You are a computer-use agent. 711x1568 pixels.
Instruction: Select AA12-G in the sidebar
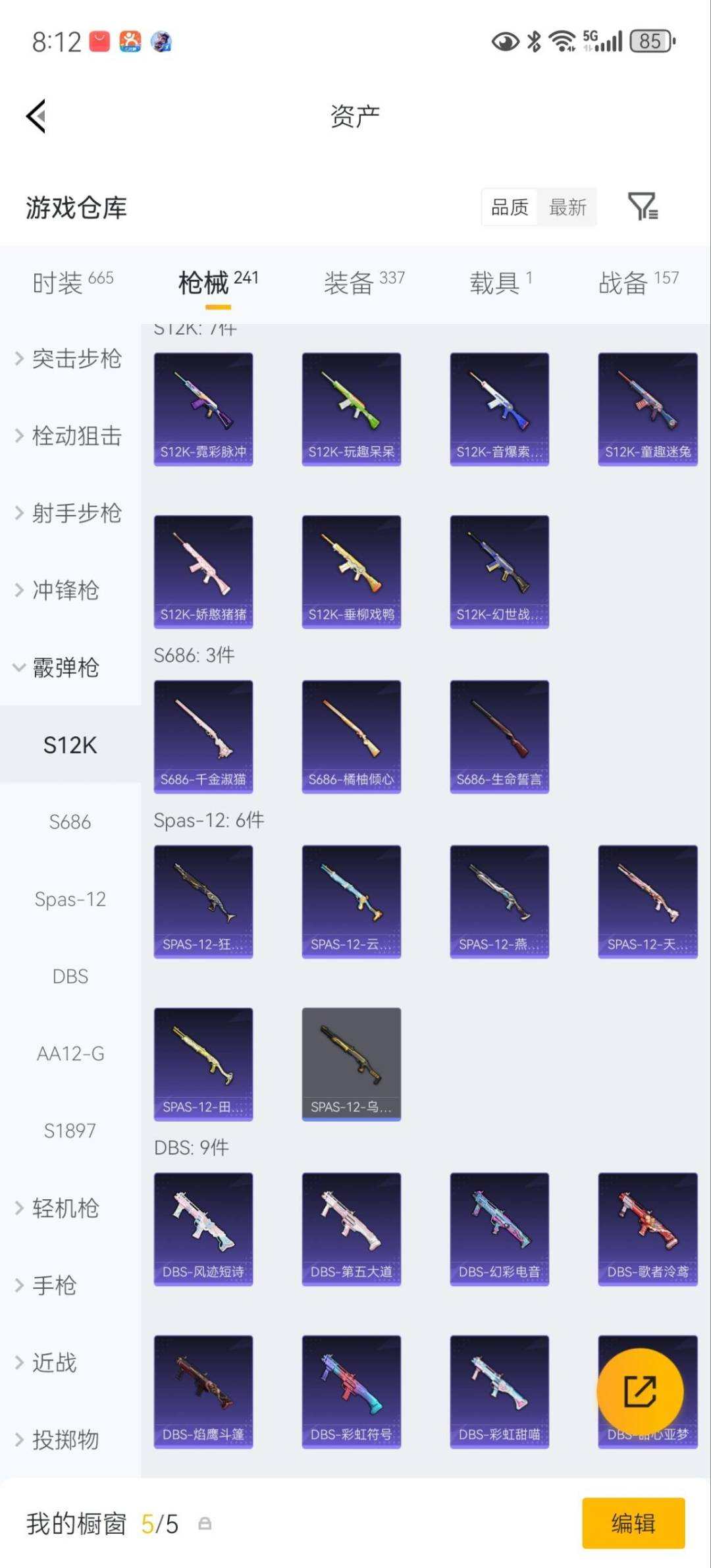(x=70, y=1053)
